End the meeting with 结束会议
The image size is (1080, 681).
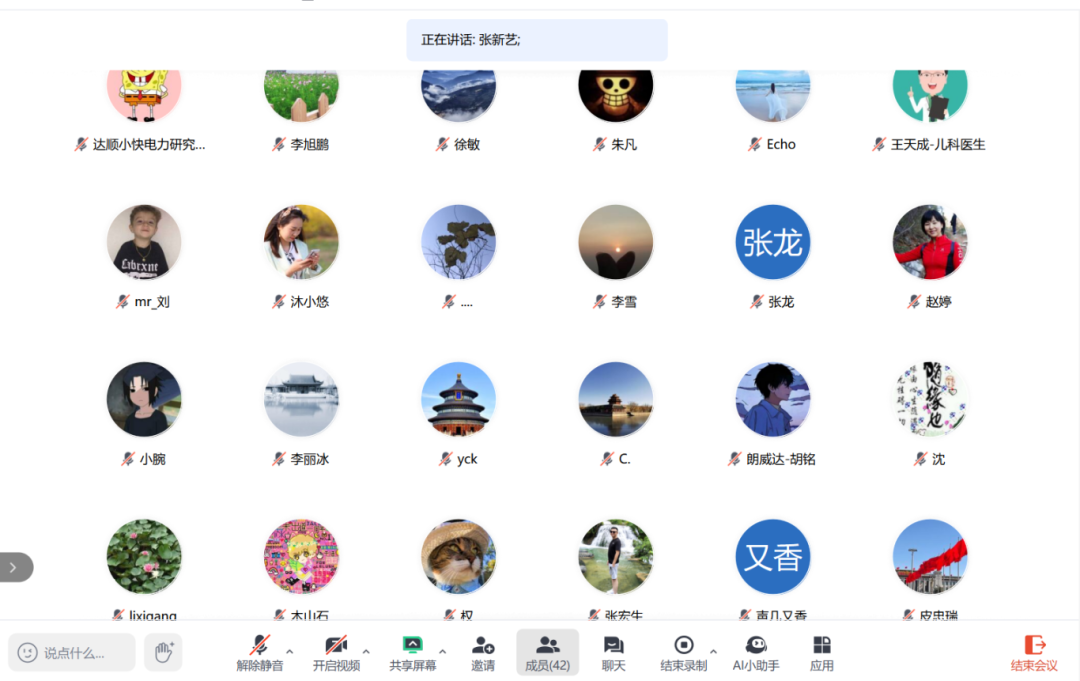coord(1034,653)
